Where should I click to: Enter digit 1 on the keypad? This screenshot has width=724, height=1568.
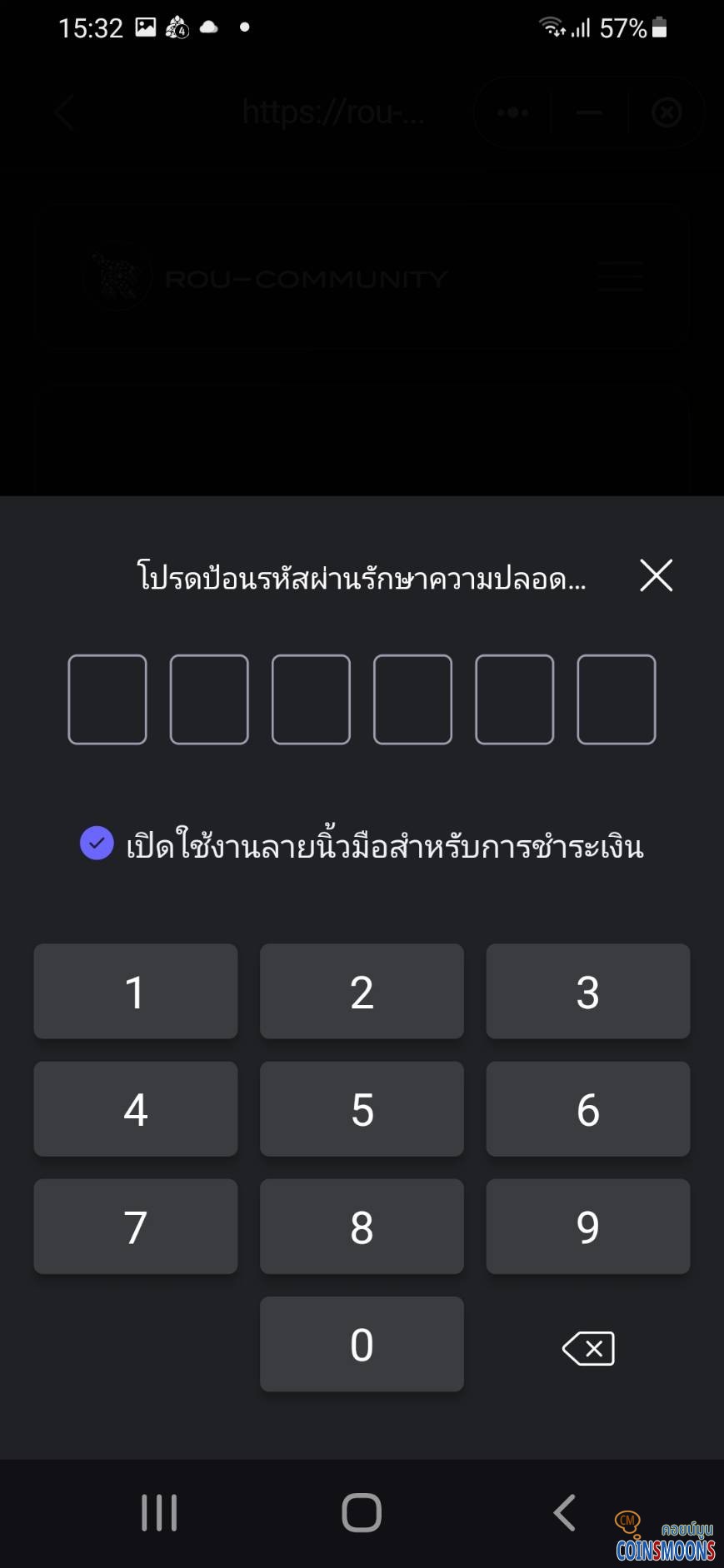tap(136, 991)
